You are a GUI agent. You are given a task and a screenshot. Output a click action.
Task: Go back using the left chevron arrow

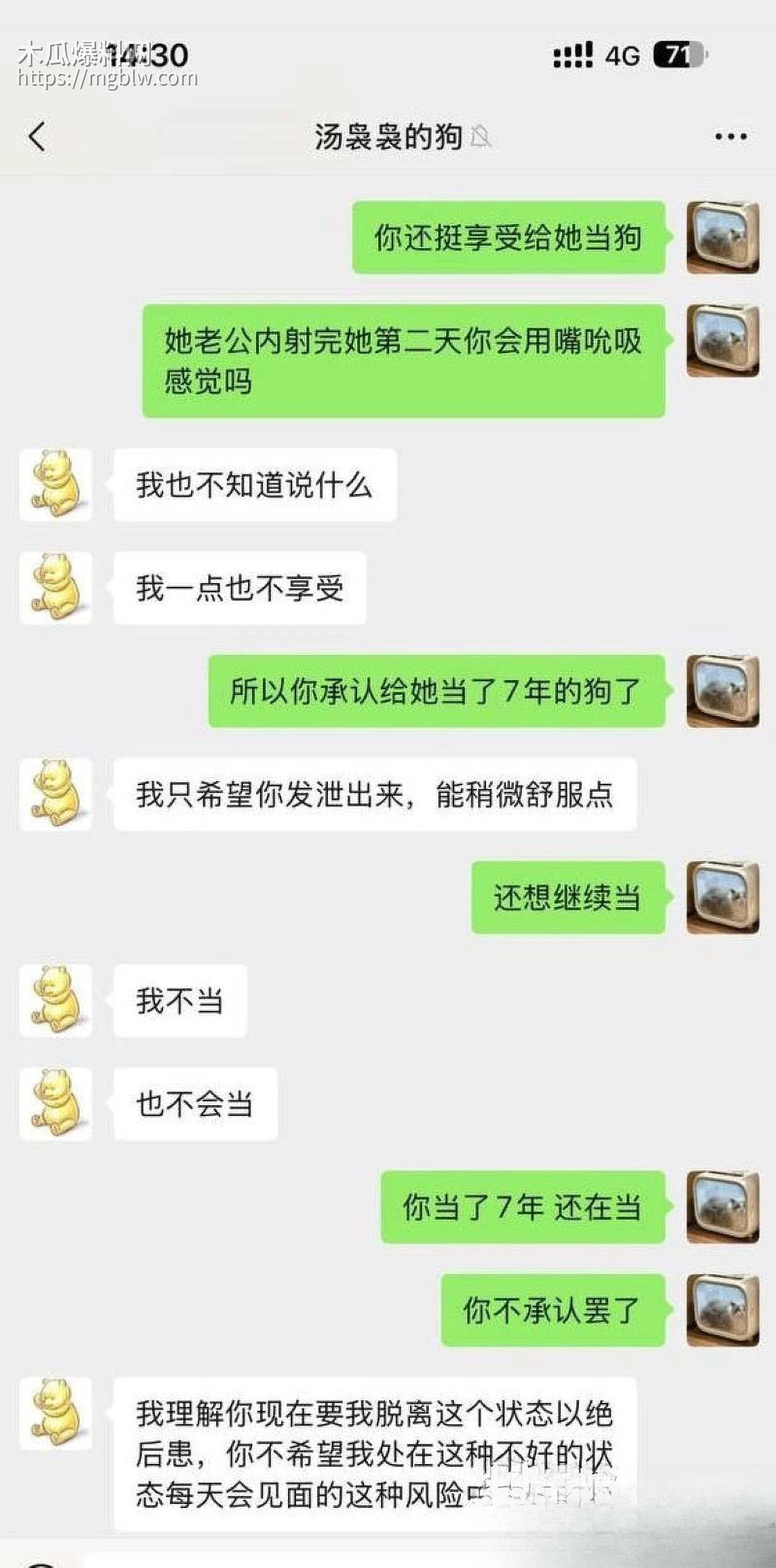coord(36,139)
